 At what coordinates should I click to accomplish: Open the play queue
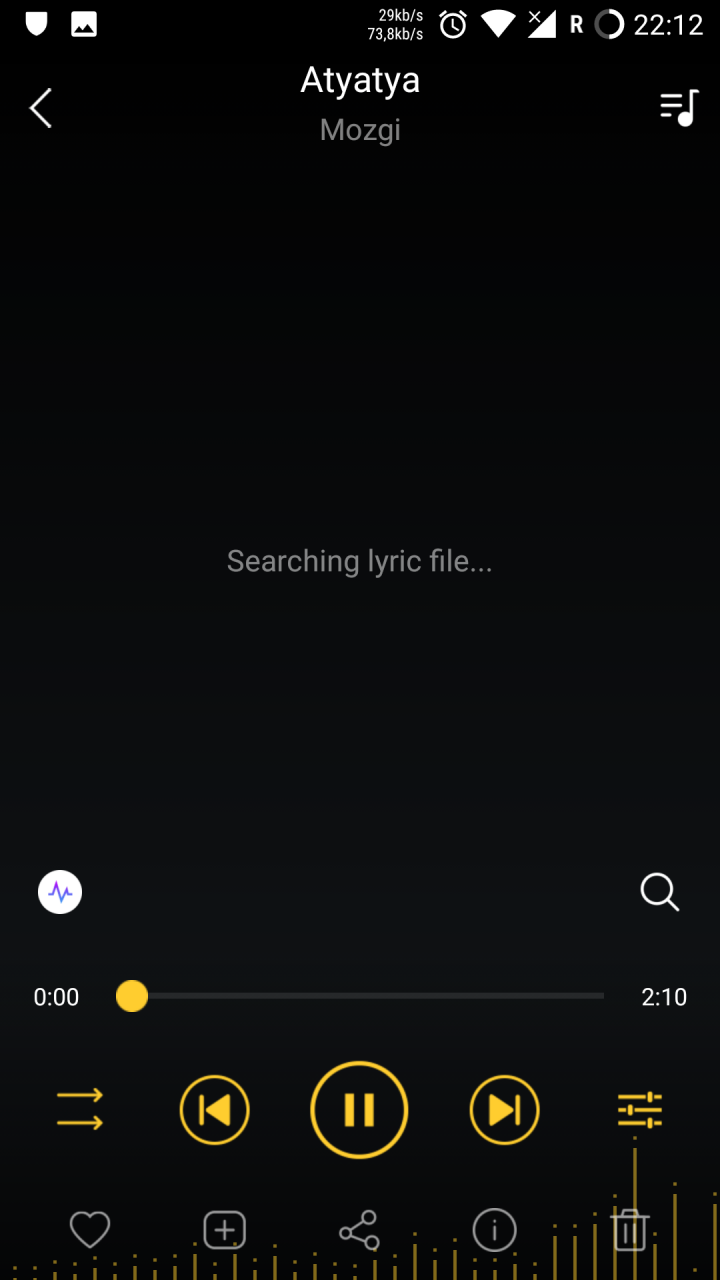click(x=678, y=107)
